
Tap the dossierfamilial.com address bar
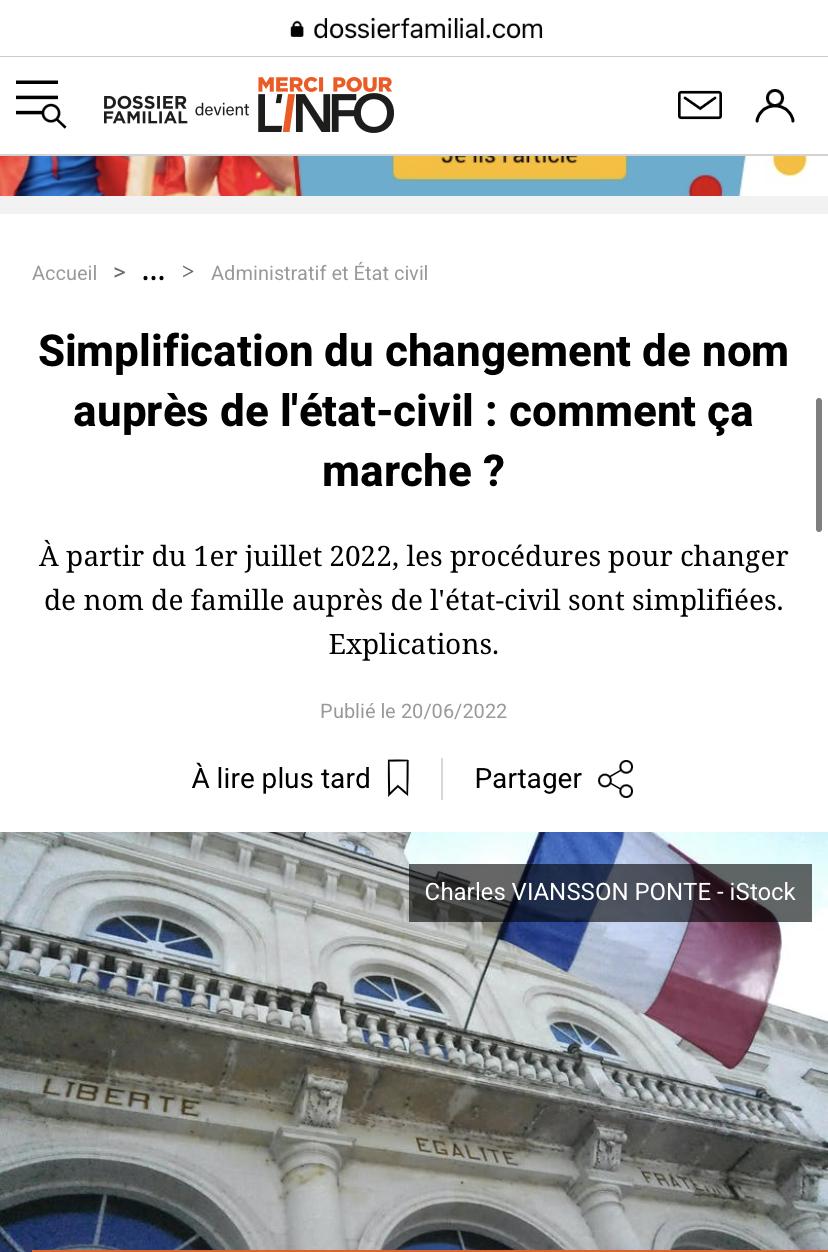click(415, 29)
